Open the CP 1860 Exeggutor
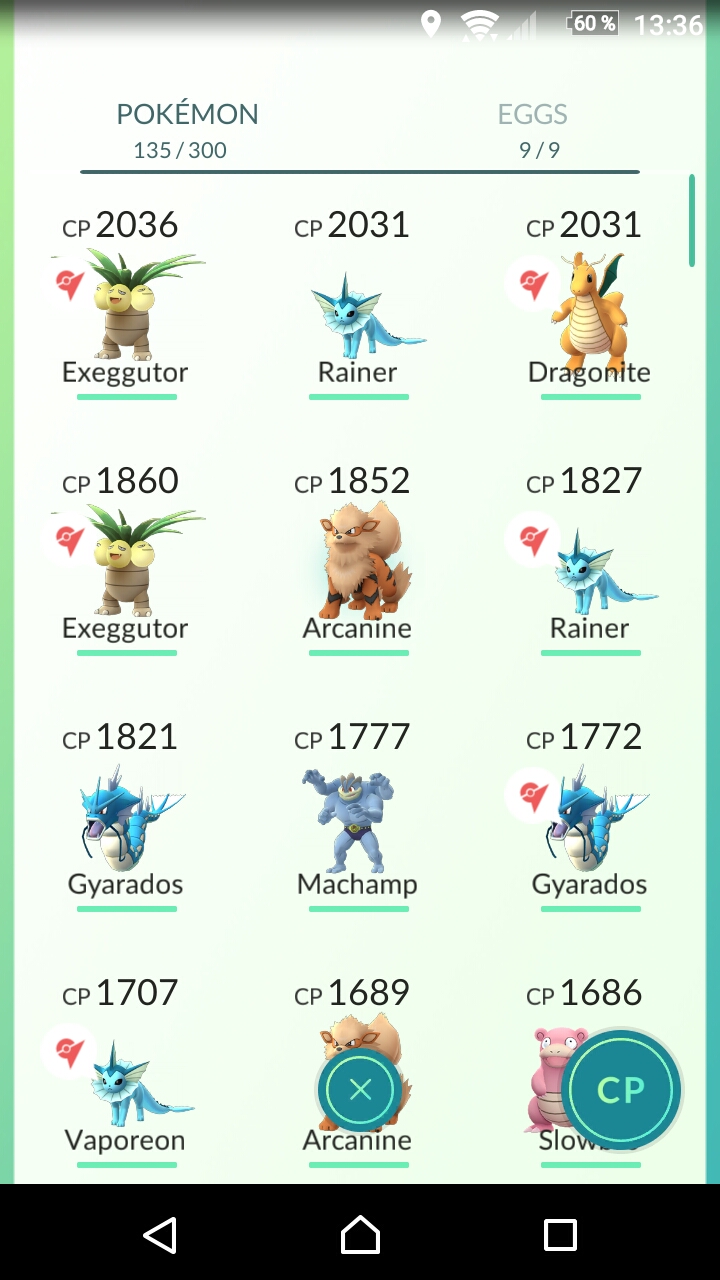720x1280 pixels. (x=127, y=560)
